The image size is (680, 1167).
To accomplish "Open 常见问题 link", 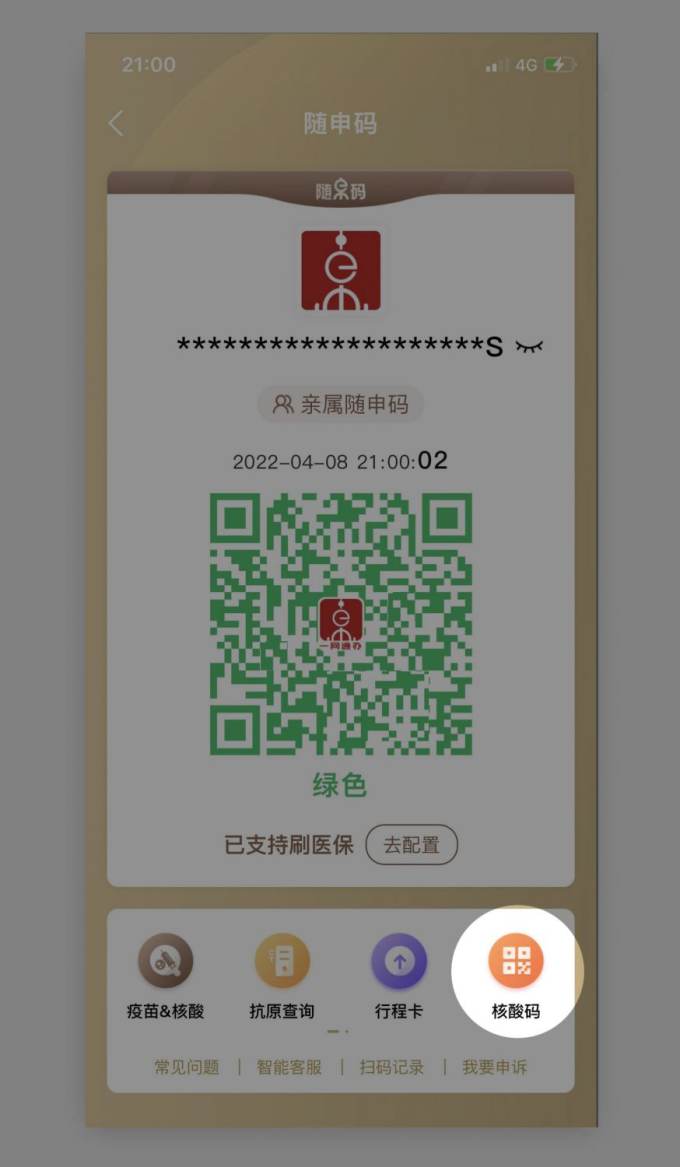I will [x=186, y=1067].
